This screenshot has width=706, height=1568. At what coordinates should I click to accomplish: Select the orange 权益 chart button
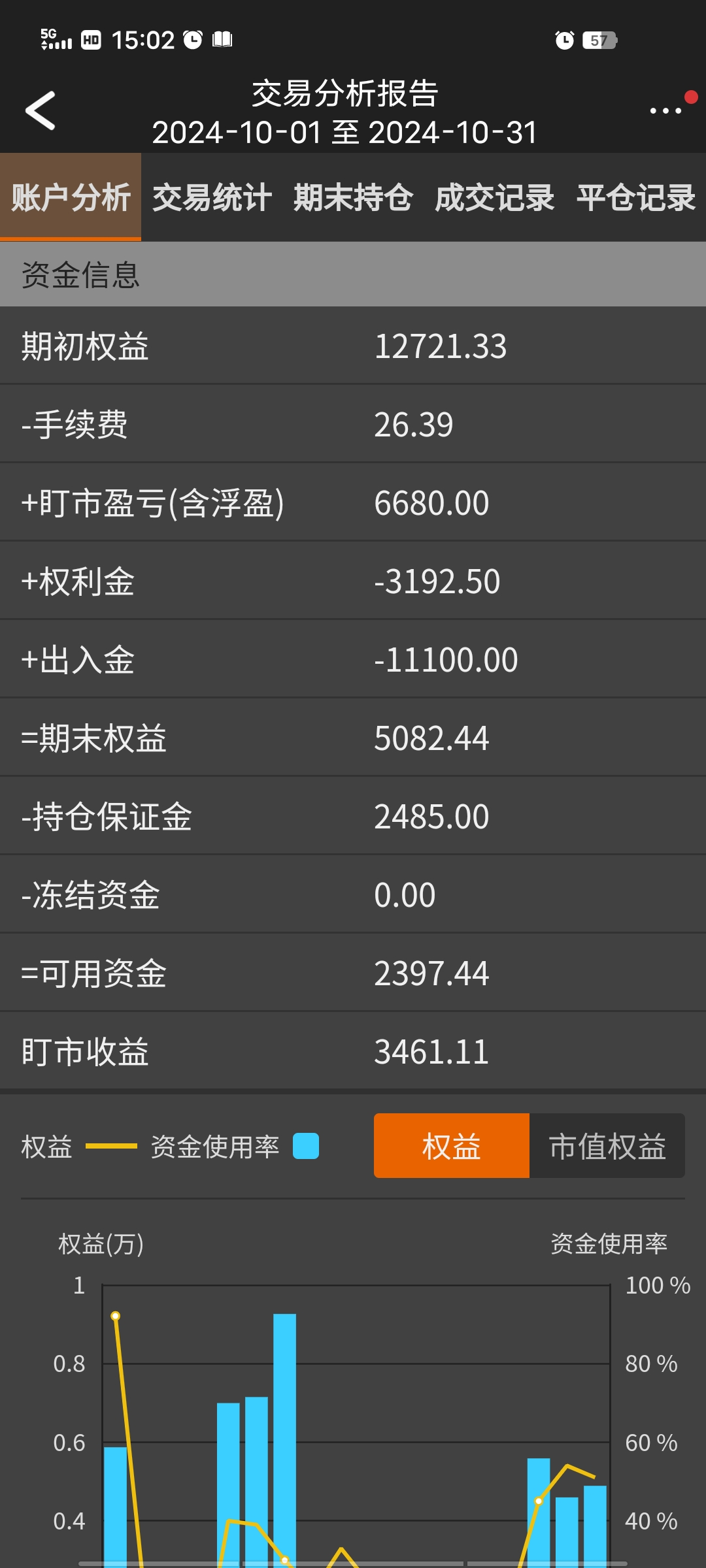[x=451, y=1146]
